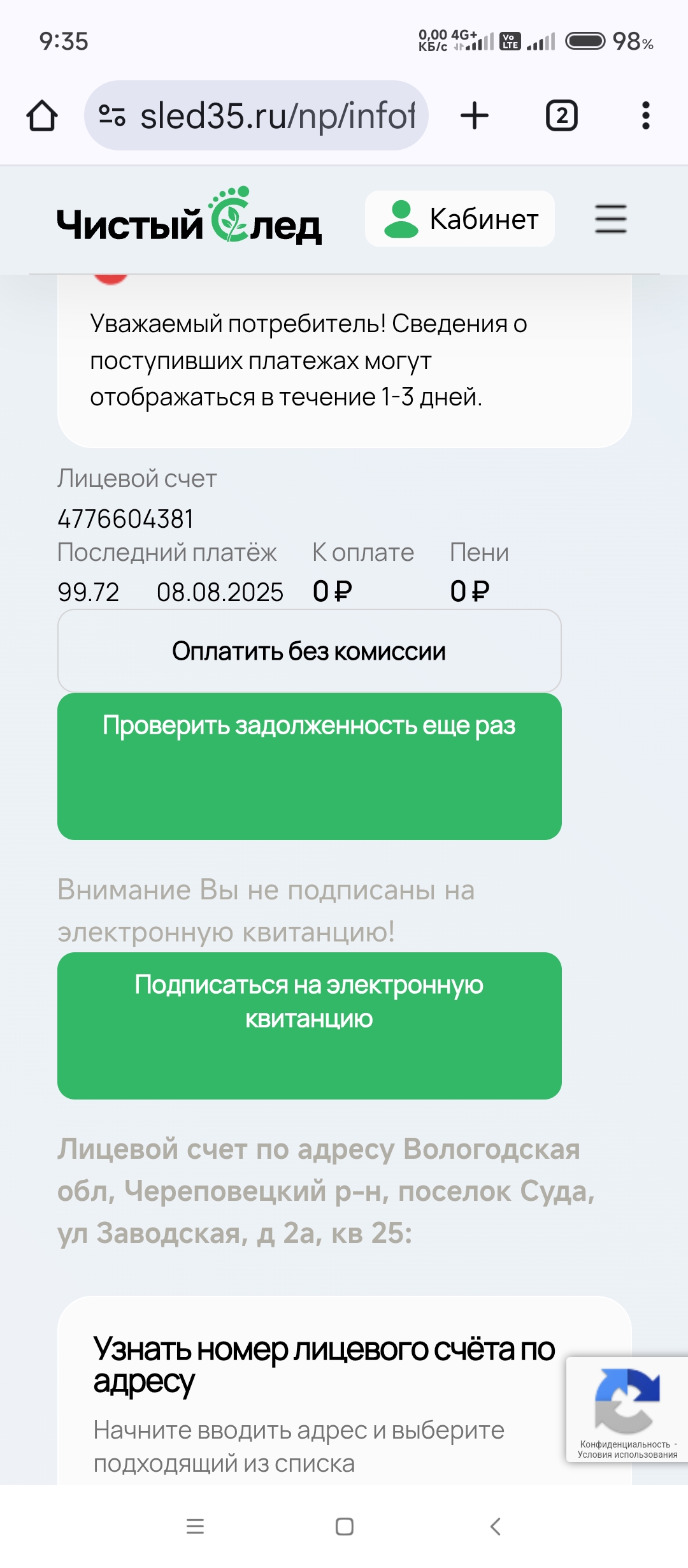Viewport: 688px width, 1568px height.
Task: Tap Оплатить без комиссии
Action: 309,651
